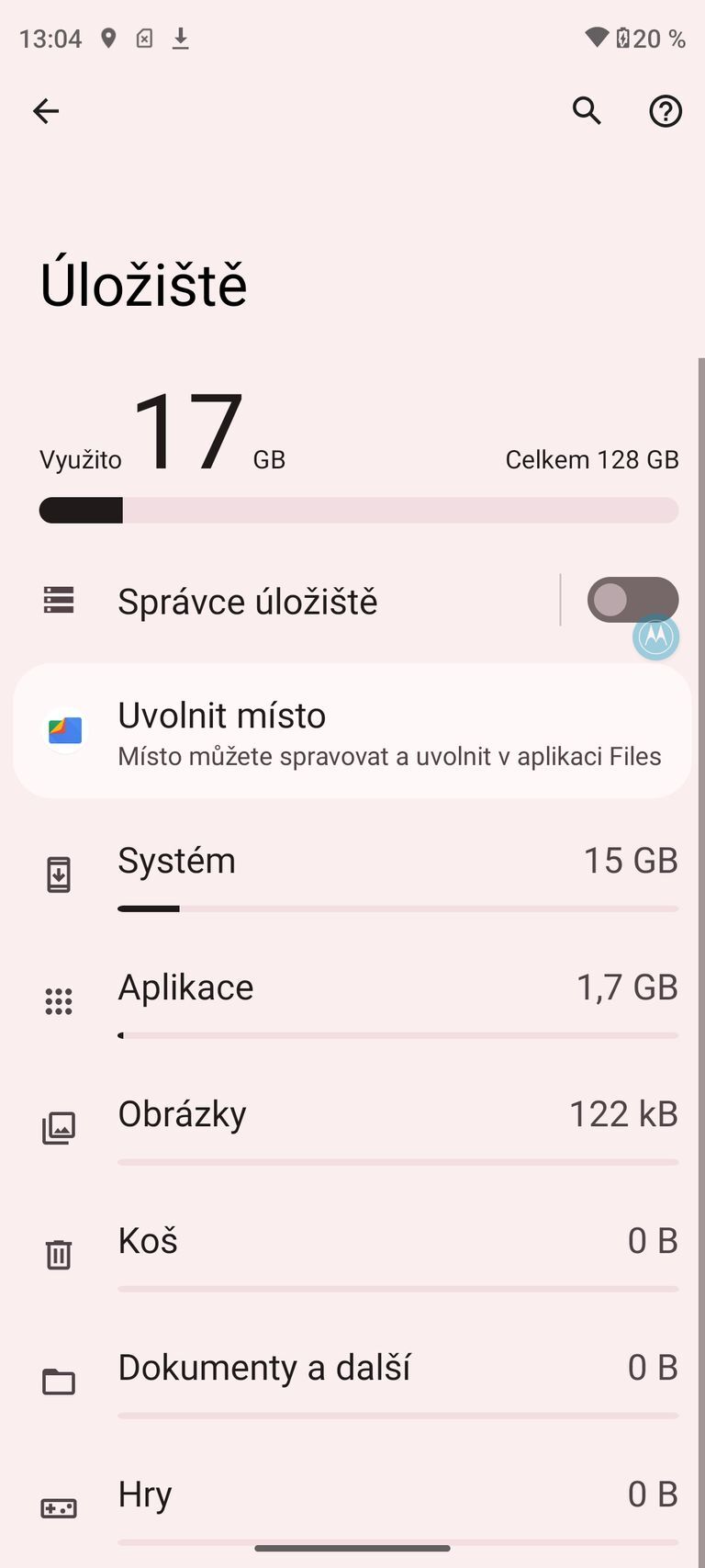Viewport: 705px width, 1568px height.
Task: Expand the Dokumenty a další category
Action: pyautogui.click(x=352, y=1367)
